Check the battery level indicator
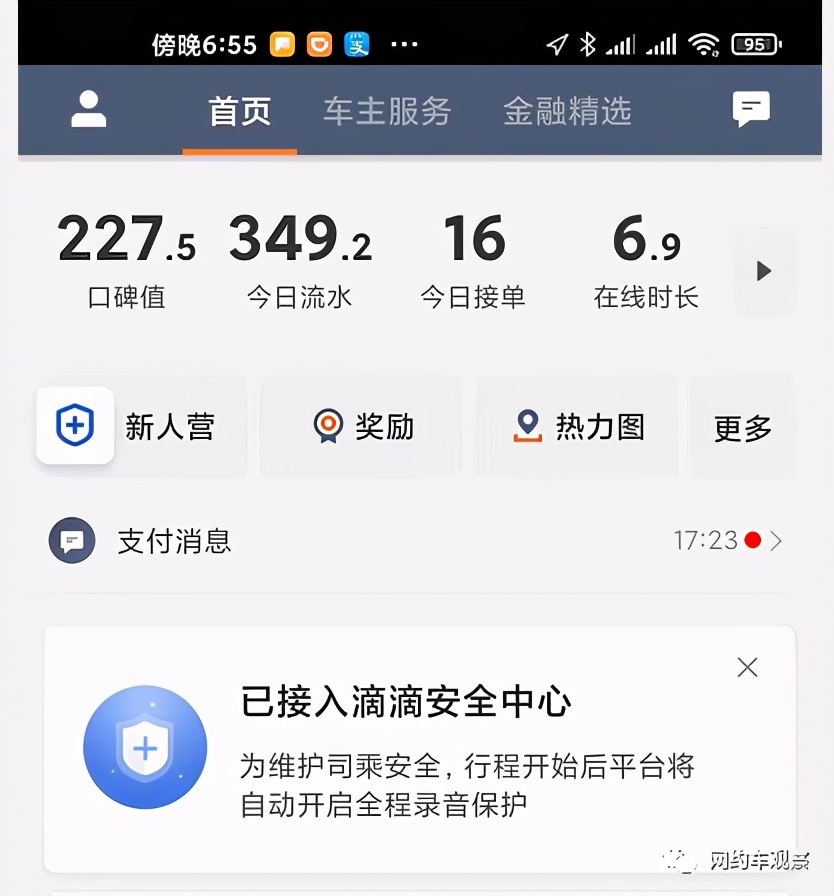Screen dimensions: 834x896 click(756, 44)
